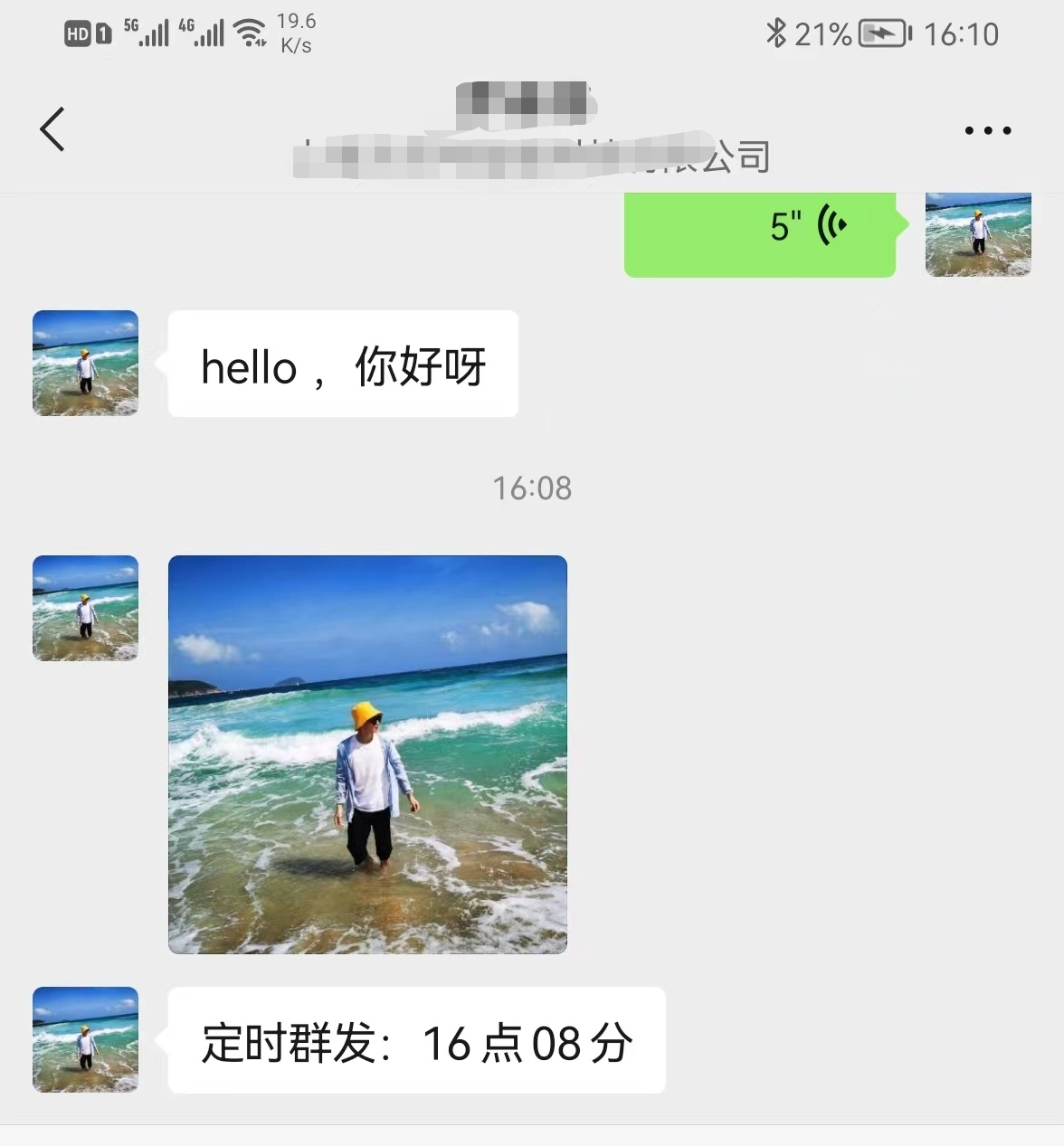This screenshot has height=1146, width=1064.
Task: Select the 'hello，你好呀' message bubble
Action: [342, 364]
